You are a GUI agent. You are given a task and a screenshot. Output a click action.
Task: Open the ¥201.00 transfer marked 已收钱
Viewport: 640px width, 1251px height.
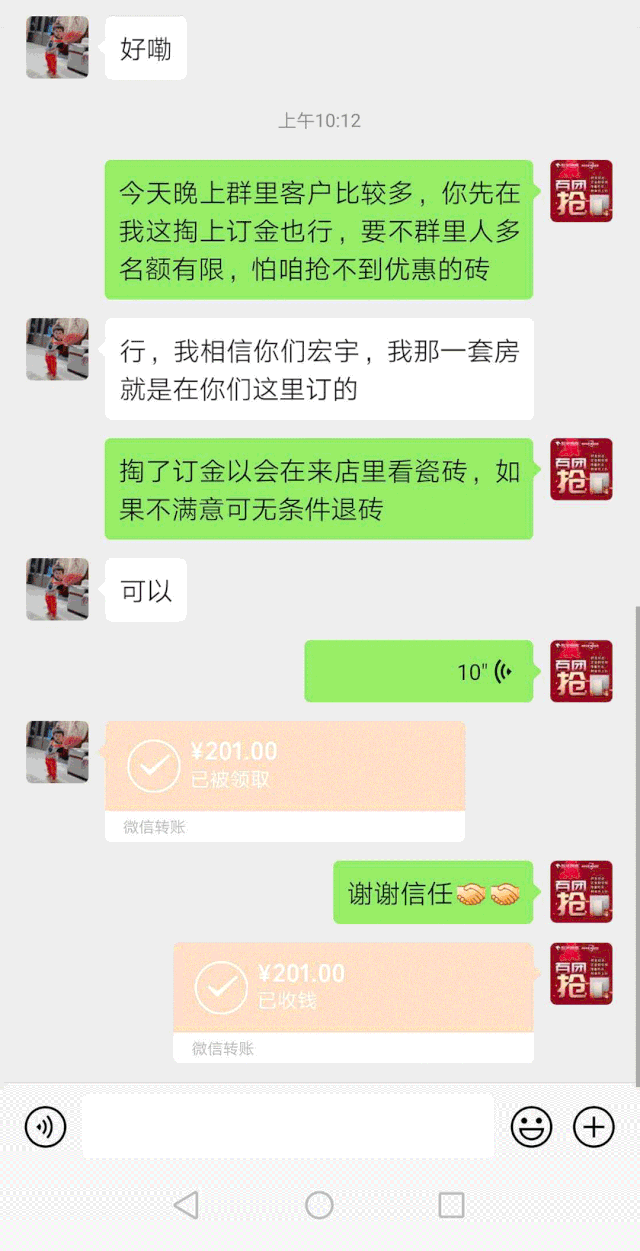(353, 988)
